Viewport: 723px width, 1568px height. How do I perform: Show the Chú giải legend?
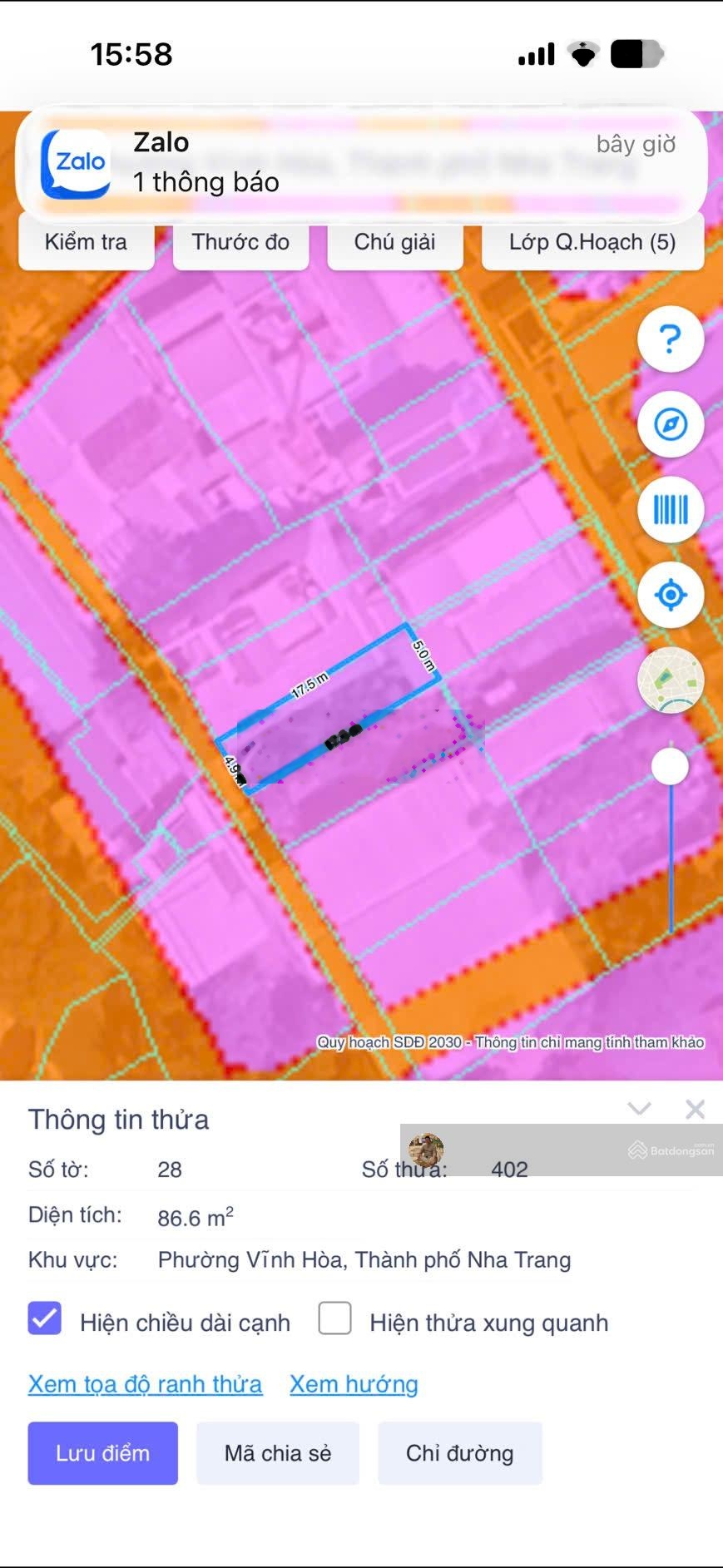point(395,242)
